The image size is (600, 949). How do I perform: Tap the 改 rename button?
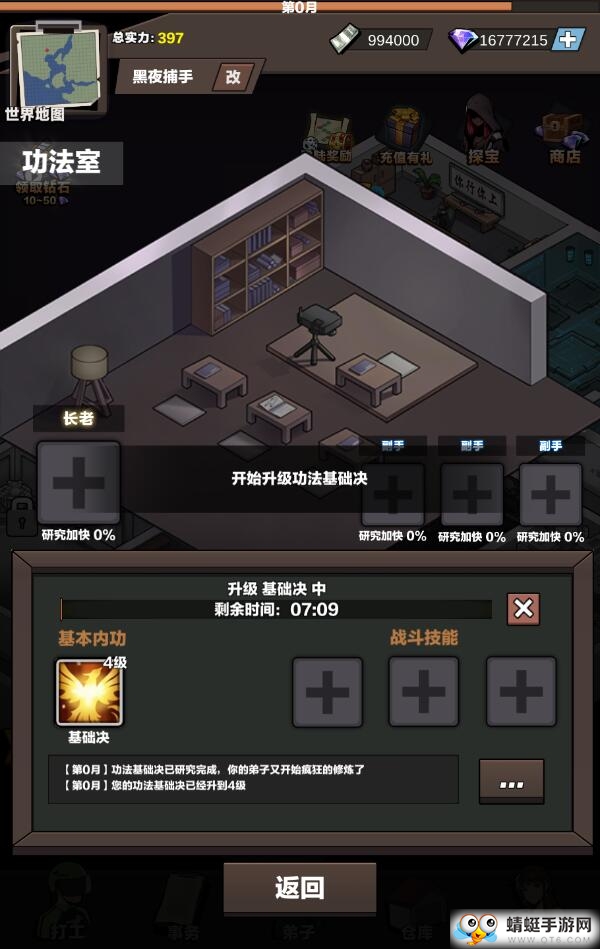point(232,76)
